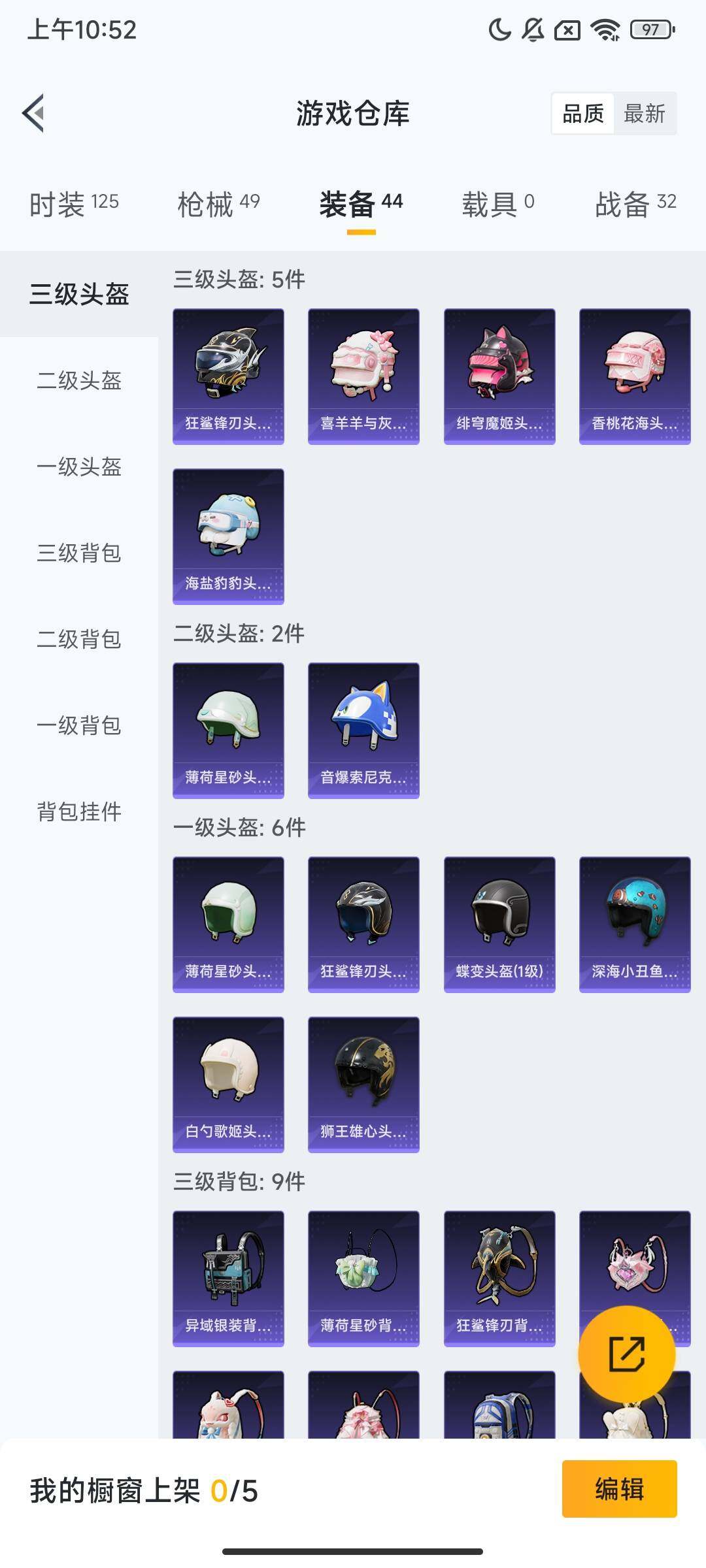
Task: Select the 音爆索尼克 helmet thumbnail
Action: pos(363,728)
